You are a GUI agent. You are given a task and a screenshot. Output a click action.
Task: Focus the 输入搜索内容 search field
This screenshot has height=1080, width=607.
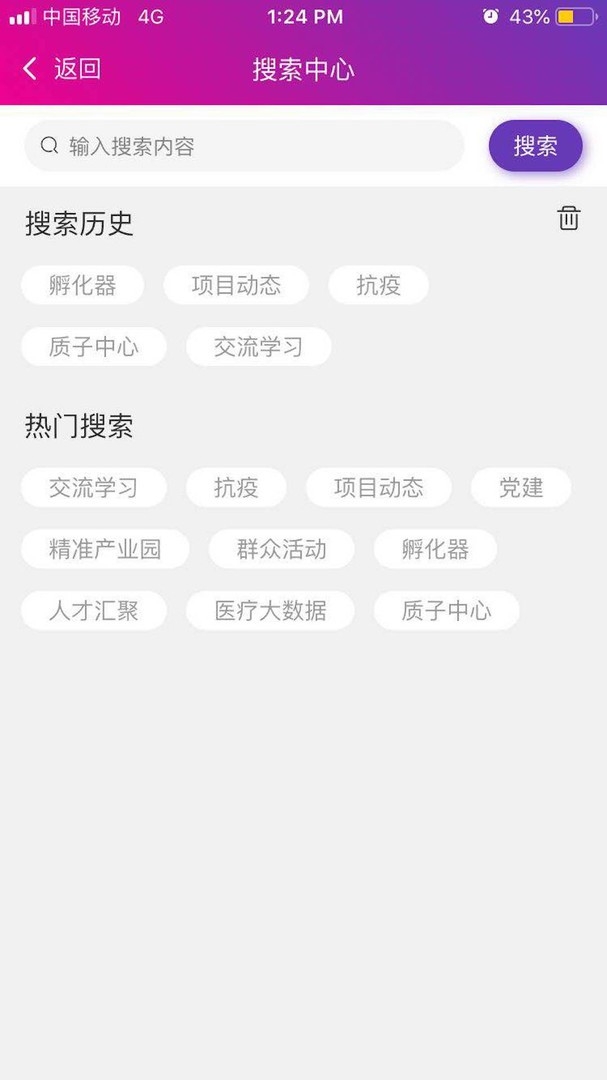[x=245, y=146]
